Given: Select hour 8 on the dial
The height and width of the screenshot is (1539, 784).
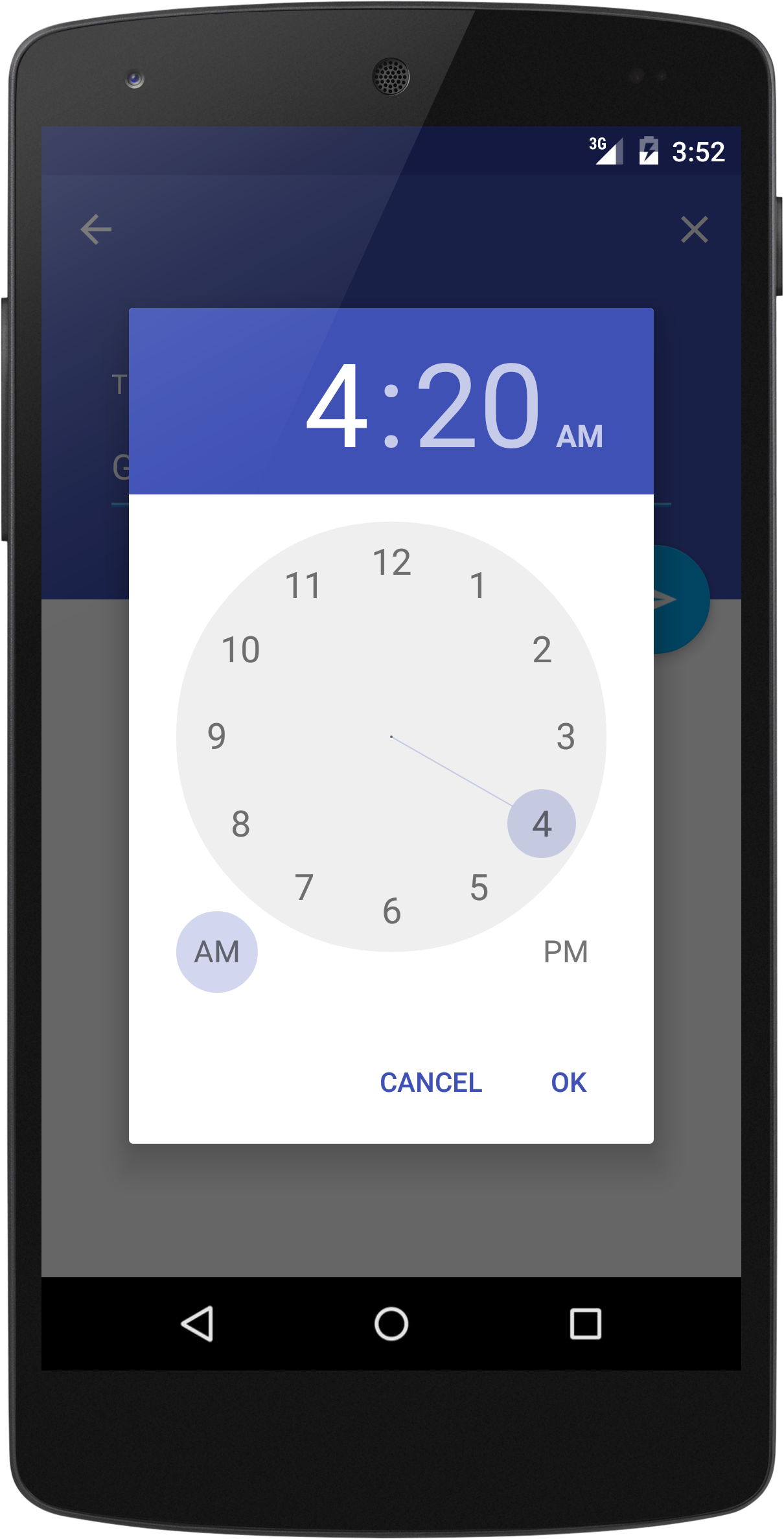Looking at the screenshot, I should point(241,824).
